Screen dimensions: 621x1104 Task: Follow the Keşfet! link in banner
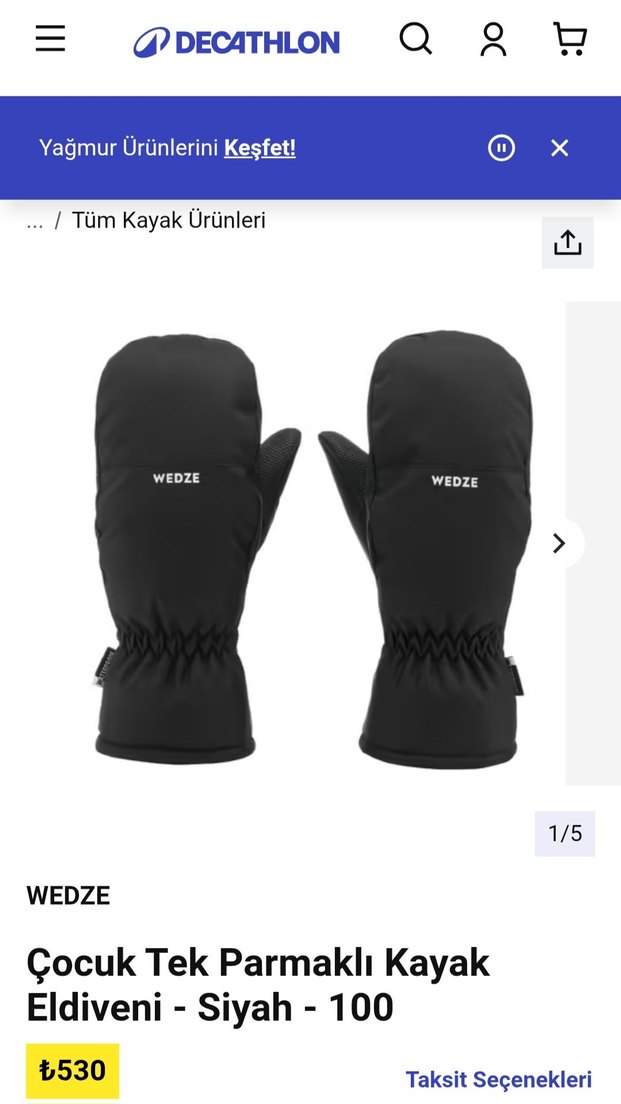click(x=260, y=148)
